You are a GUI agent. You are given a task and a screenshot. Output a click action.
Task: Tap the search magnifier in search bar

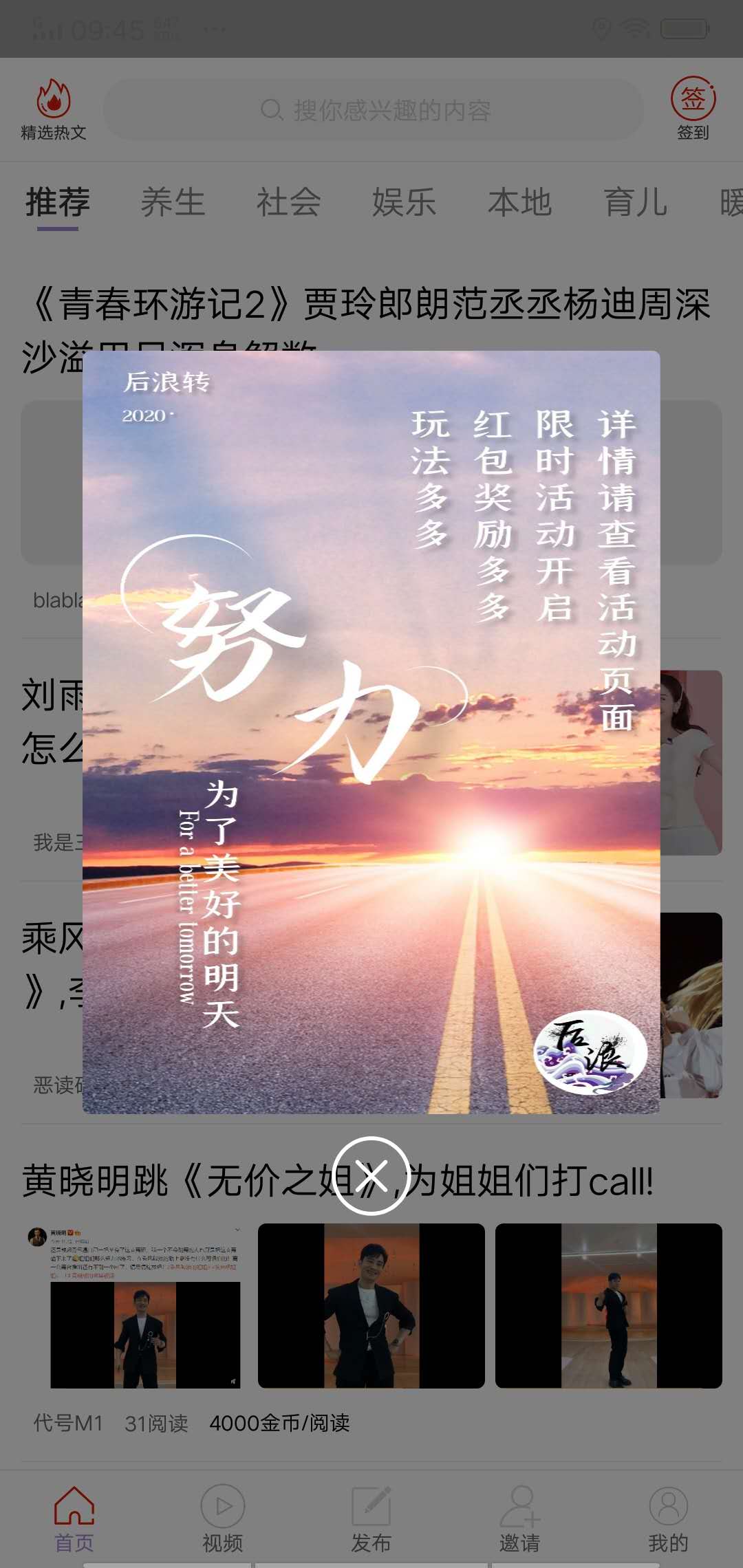271,109
